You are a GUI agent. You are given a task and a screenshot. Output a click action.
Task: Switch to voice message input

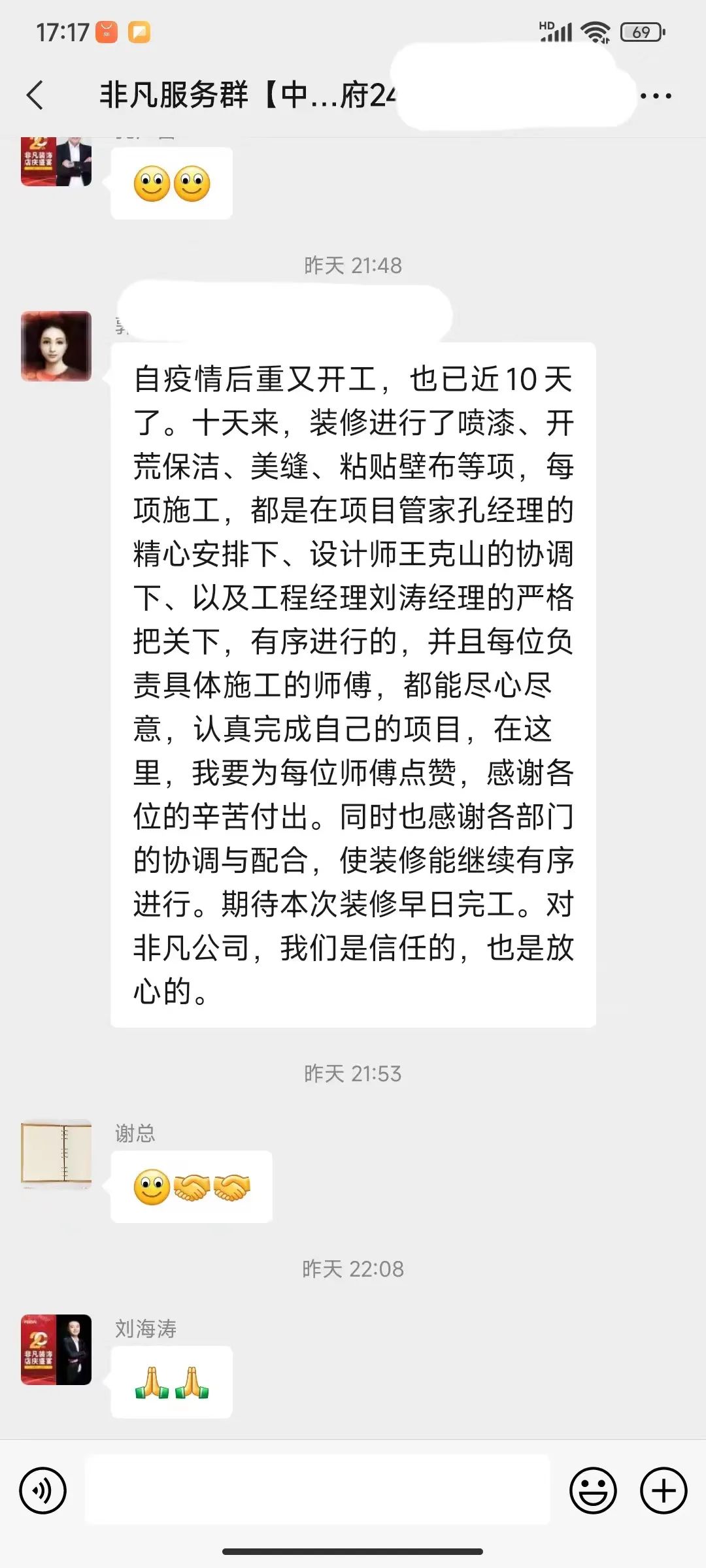tap(43, 1491)
